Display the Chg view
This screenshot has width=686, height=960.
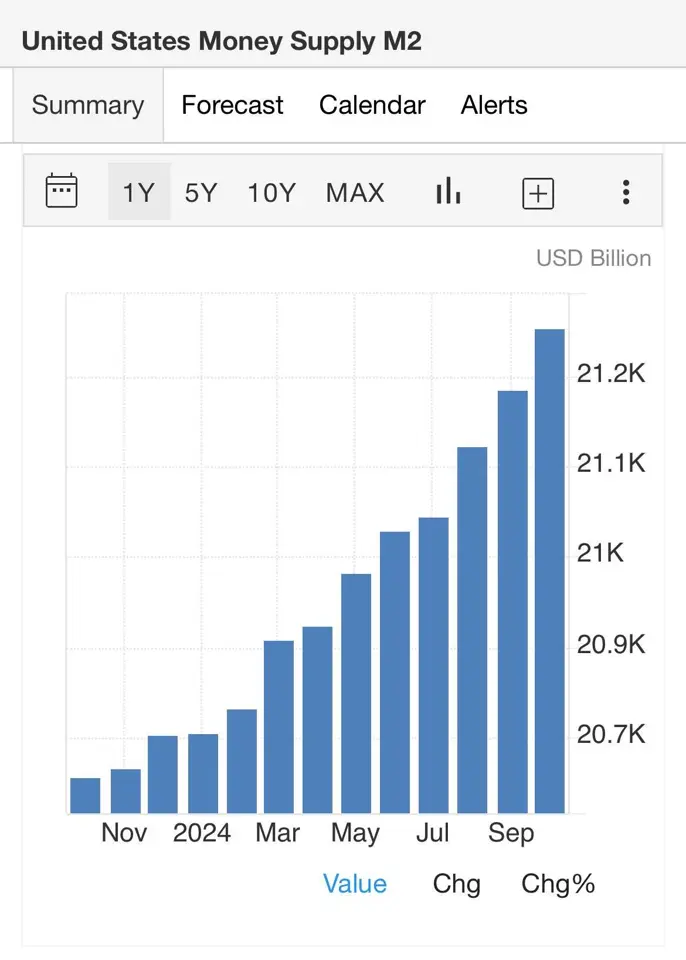click(457, 884)
